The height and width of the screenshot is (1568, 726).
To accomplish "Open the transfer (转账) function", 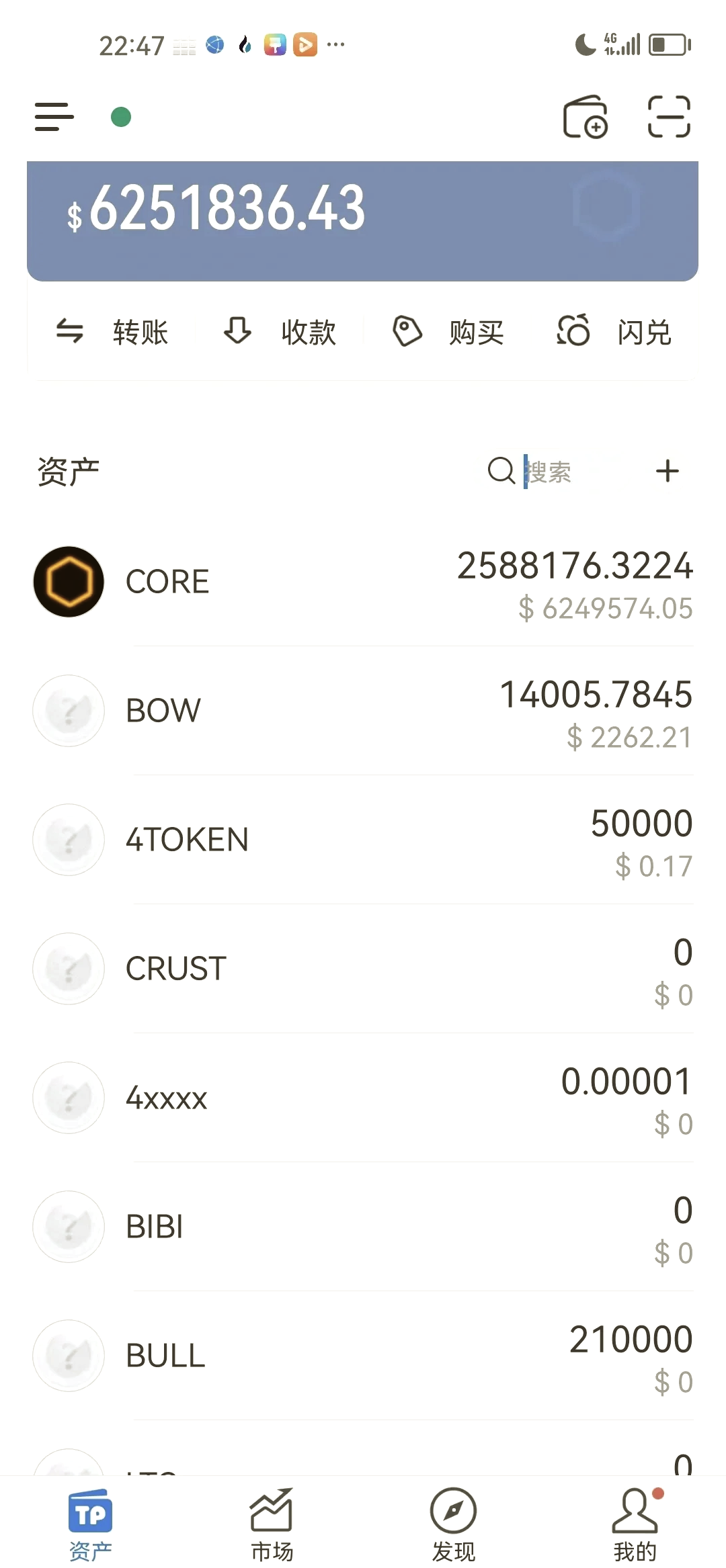I will (x=114, y=332).
